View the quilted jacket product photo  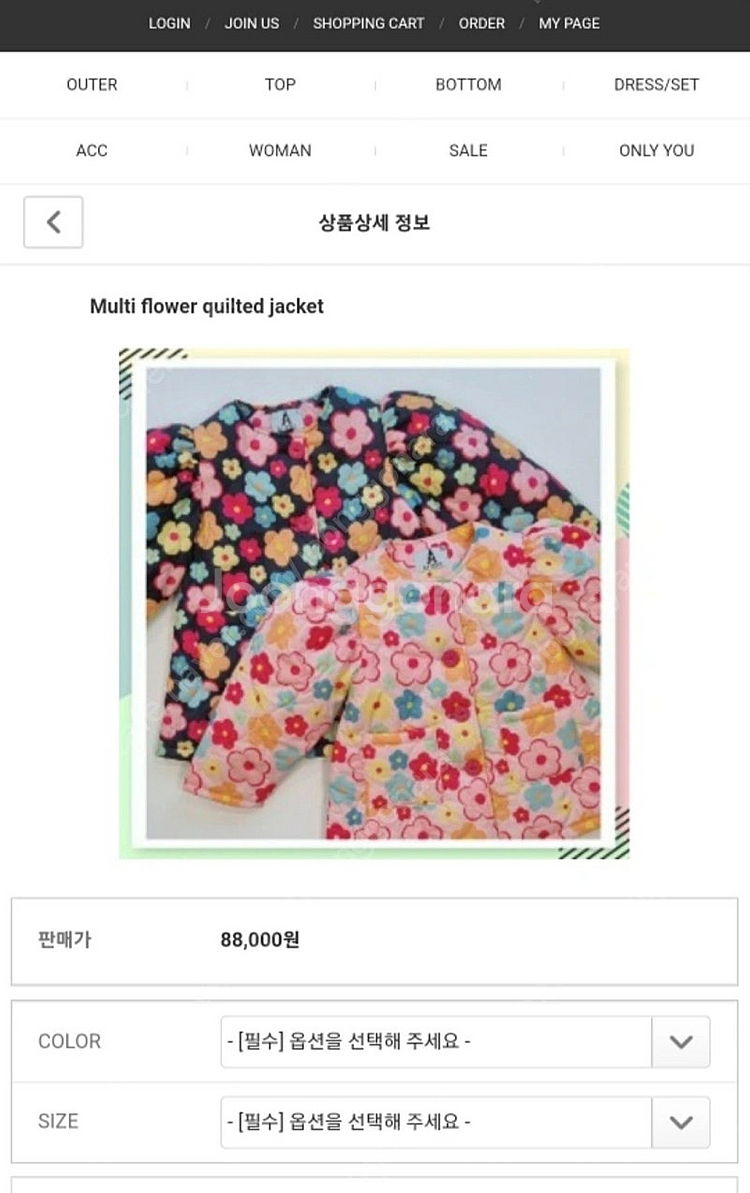point(374,603)
